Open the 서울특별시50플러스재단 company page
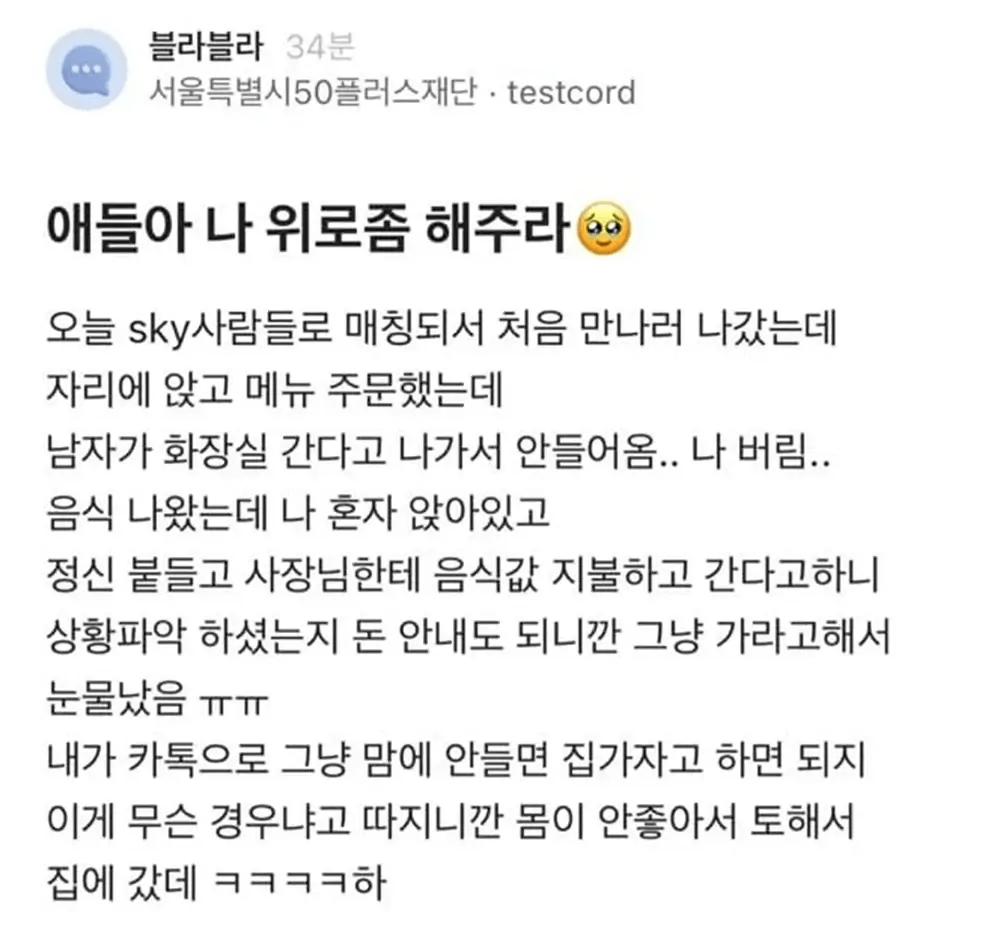This screenshot has height=926, width=1000. coord(311,93)
